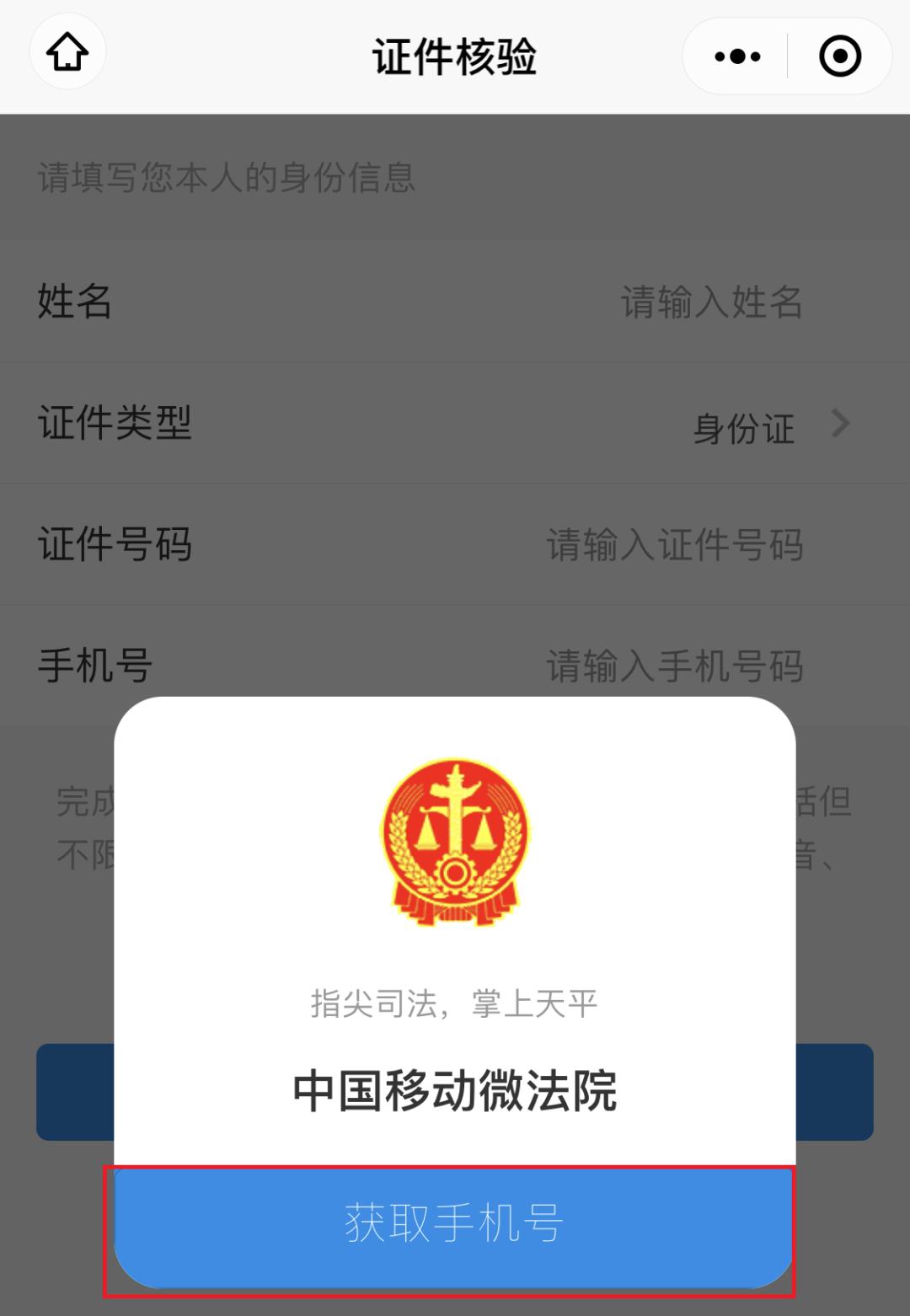The width and height of the screenshot is (910, 1316).
Task: Select the 手机号 input field
Action: (674, 666)
